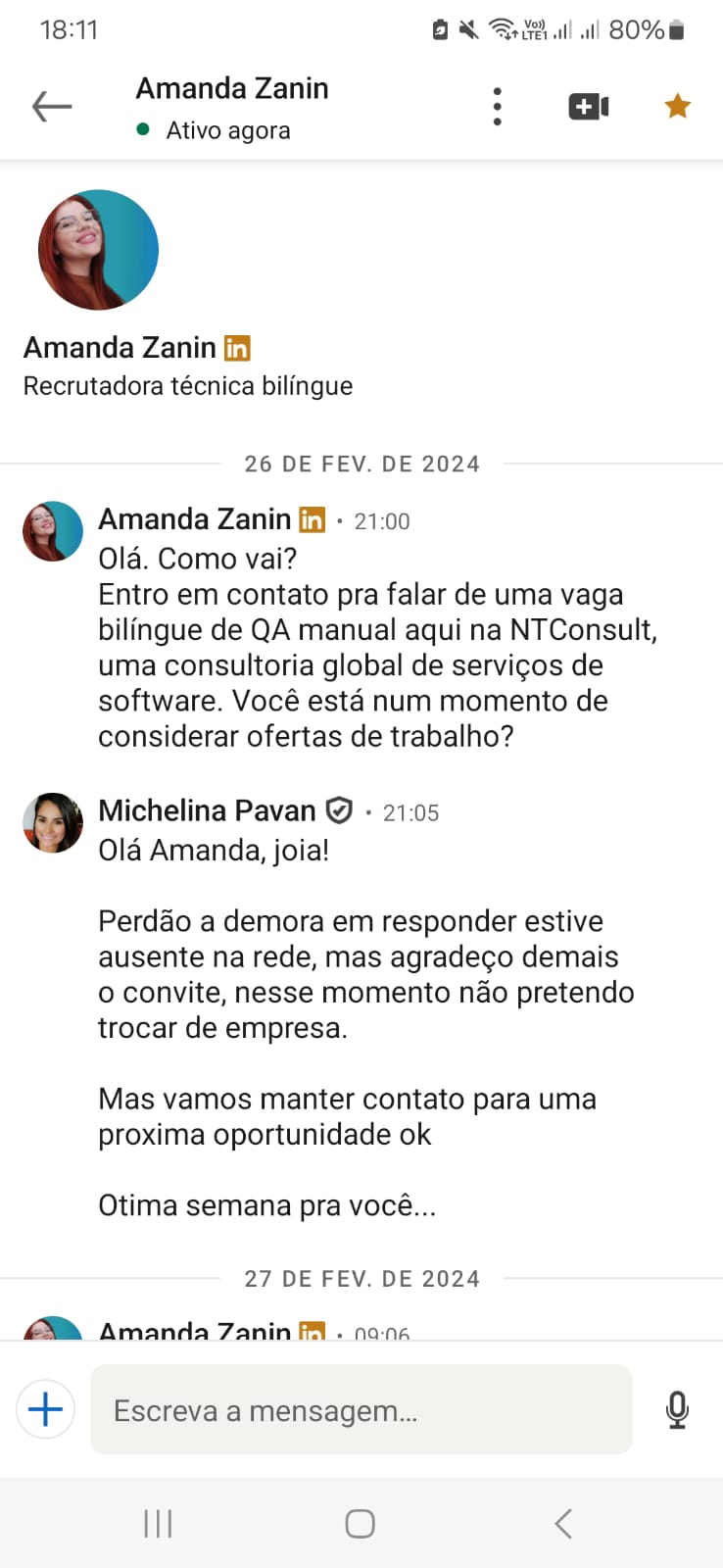Screen dimensions: 723x1568
Task: Open the three-dot overflow menu
Action: pyautogui.click(x=498, y=106)
